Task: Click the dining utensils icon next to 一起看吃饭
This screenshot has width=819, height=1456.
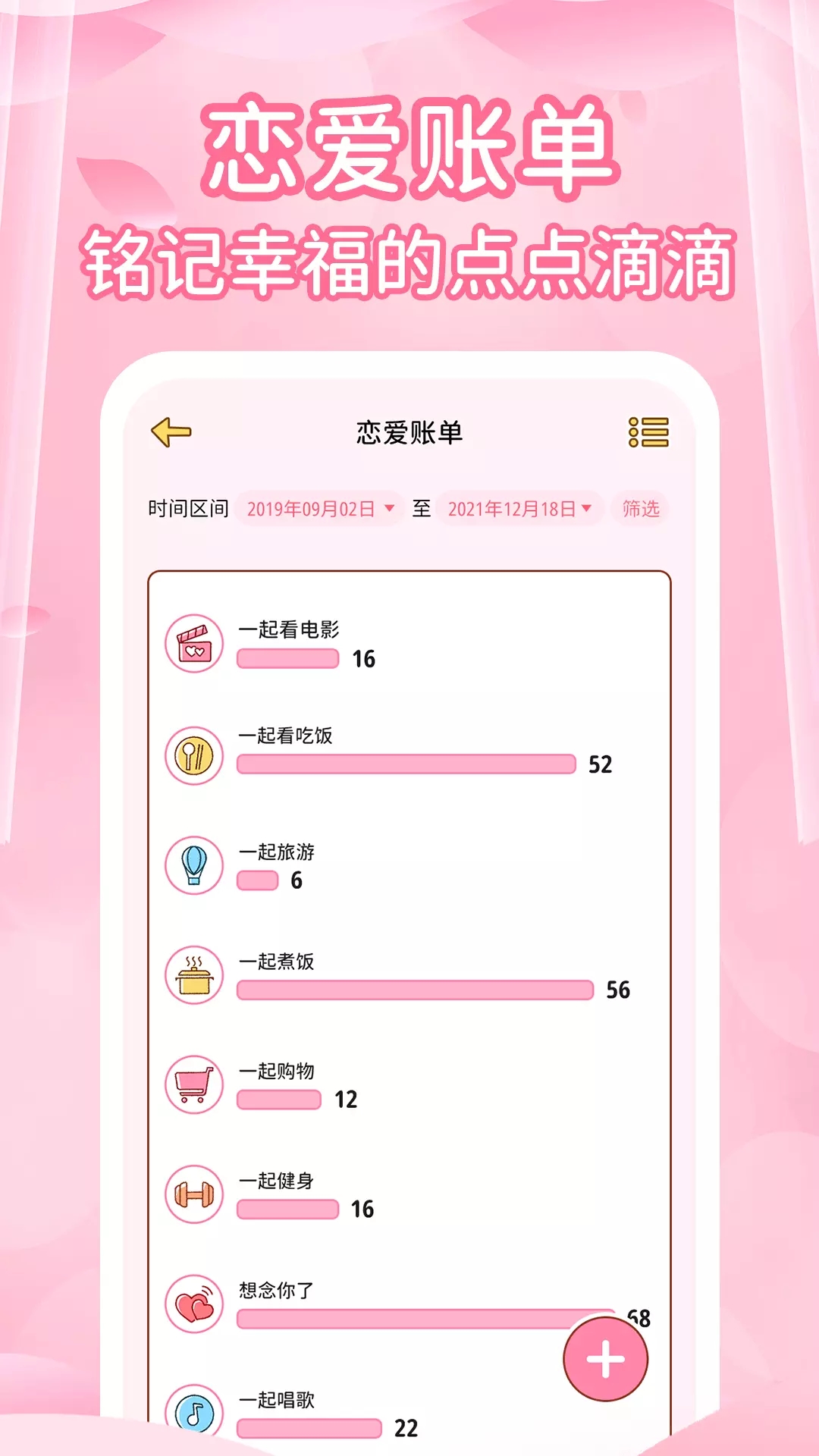Action: click(192, 755)
